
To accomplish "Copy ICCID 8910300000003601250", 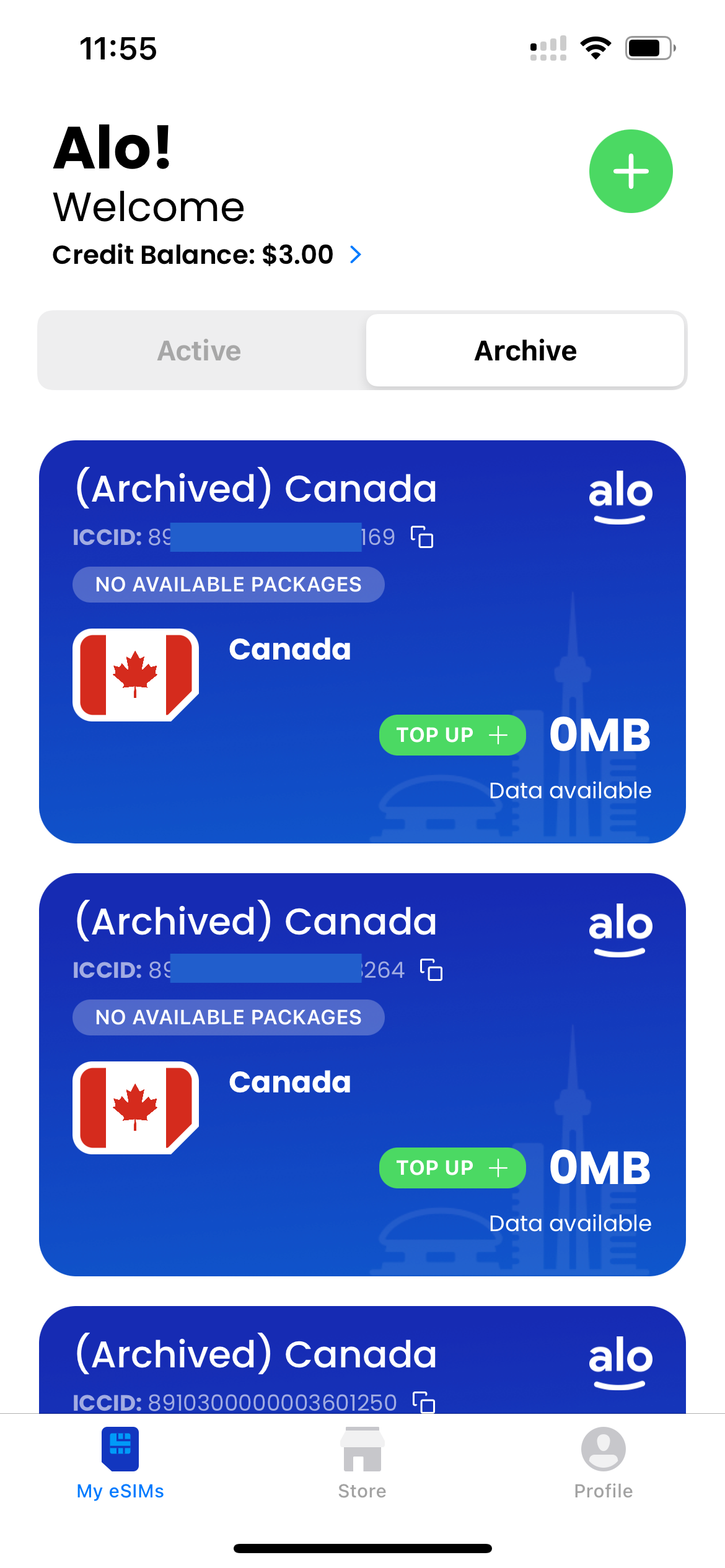I will (x=424, y=1401).
